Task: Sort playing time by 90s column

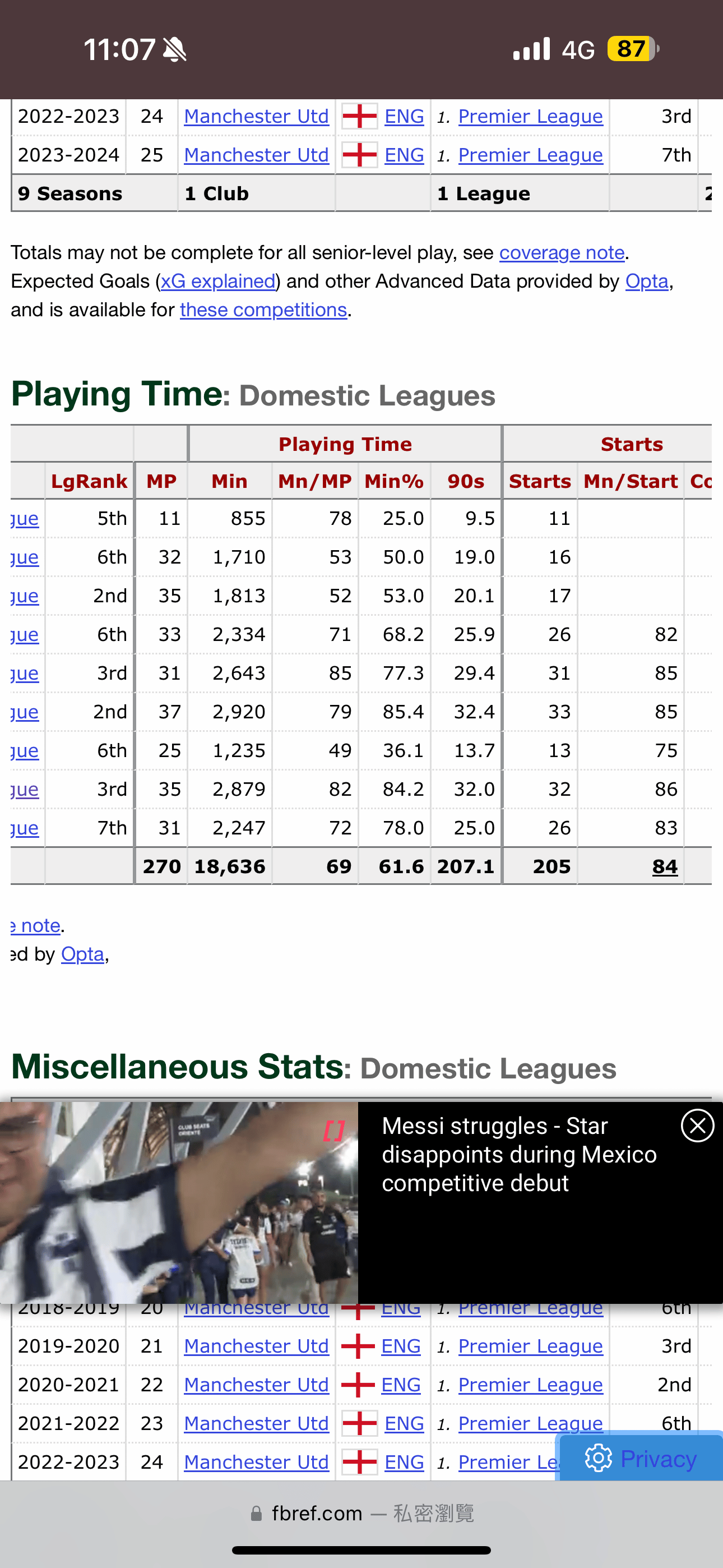Action: point(466,482)
